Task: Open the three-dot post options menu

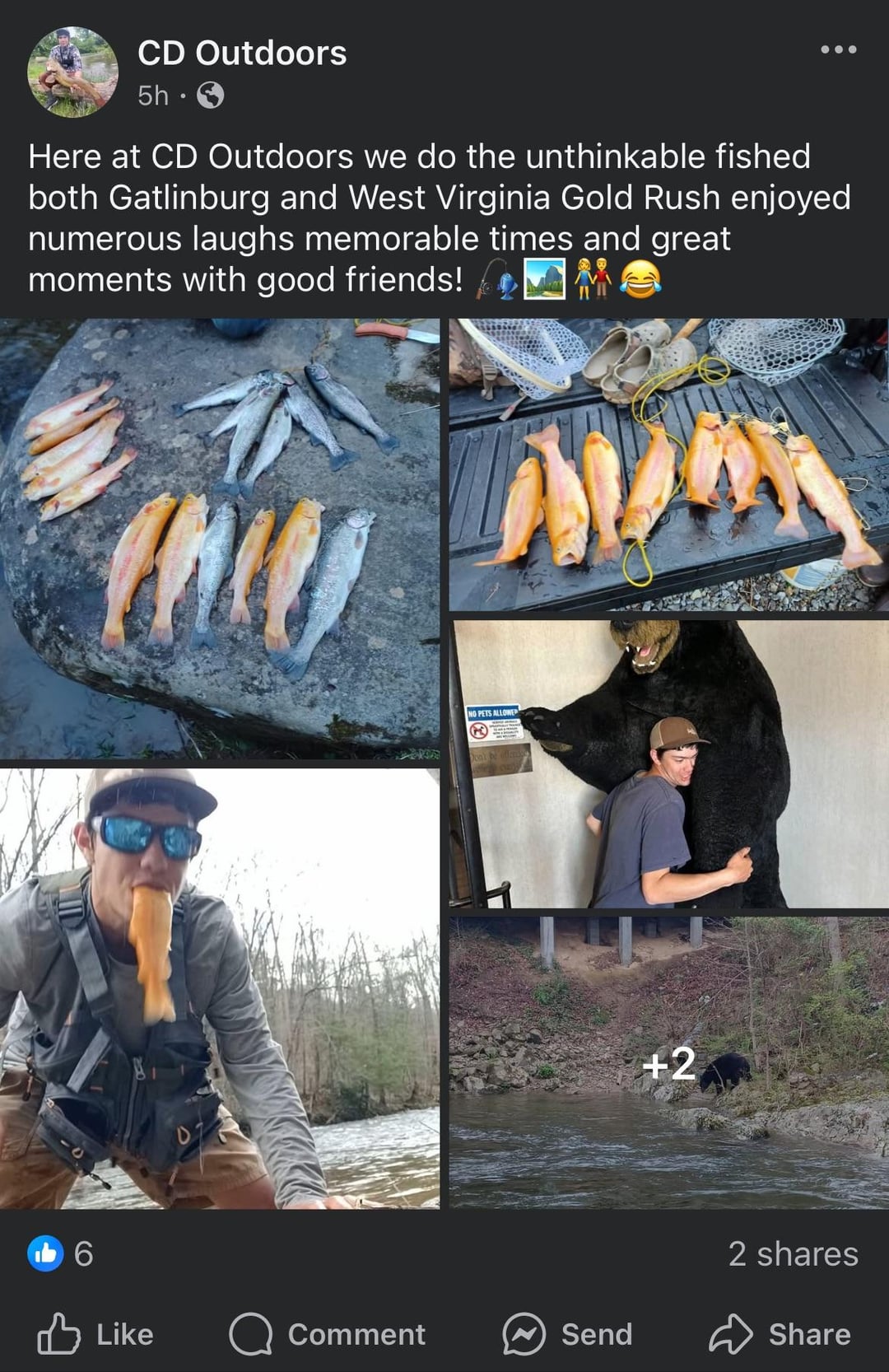Action: (x=838, y=50)
